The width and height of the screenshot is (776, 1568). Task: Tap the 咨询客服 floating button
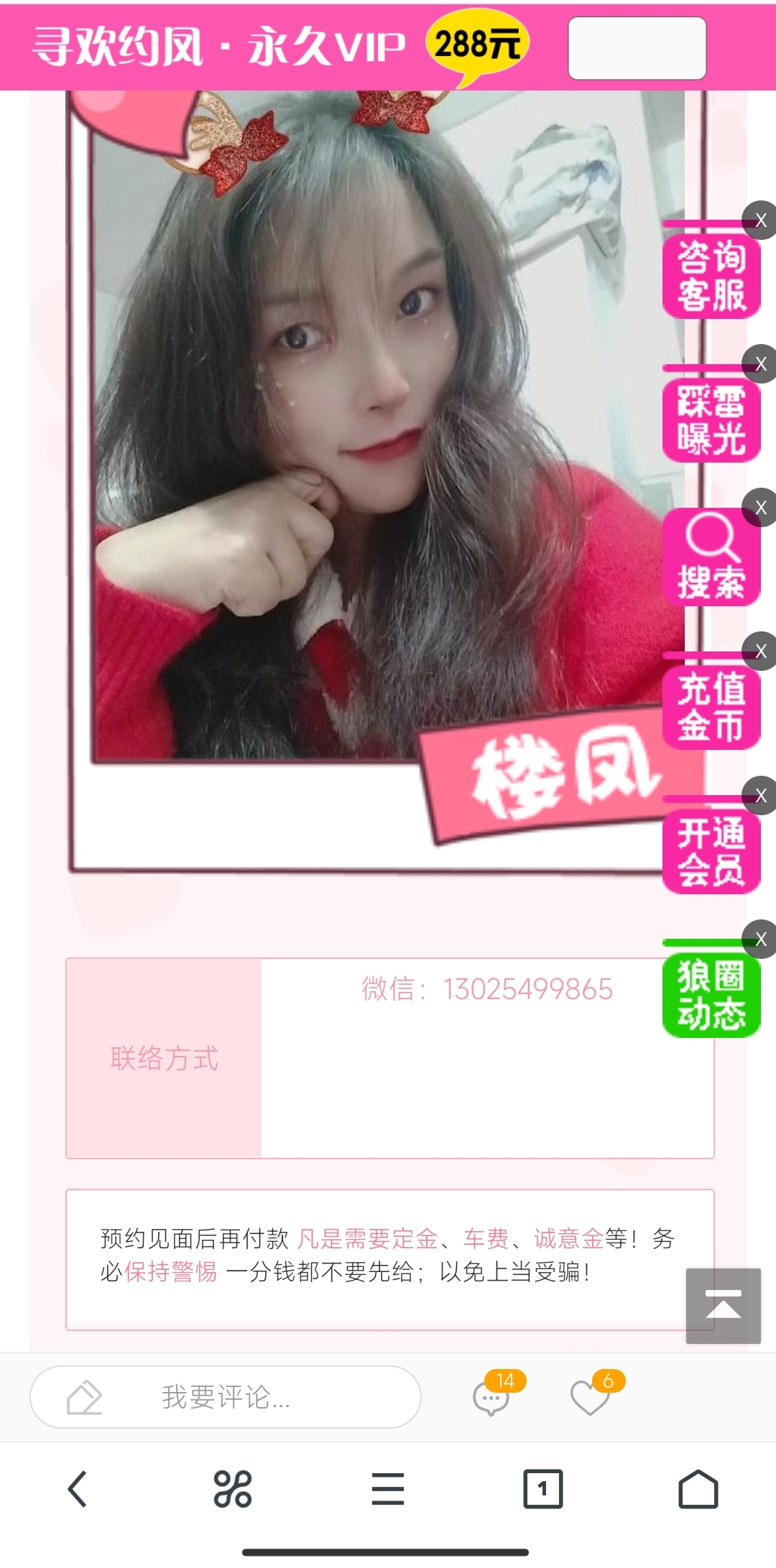711,277
